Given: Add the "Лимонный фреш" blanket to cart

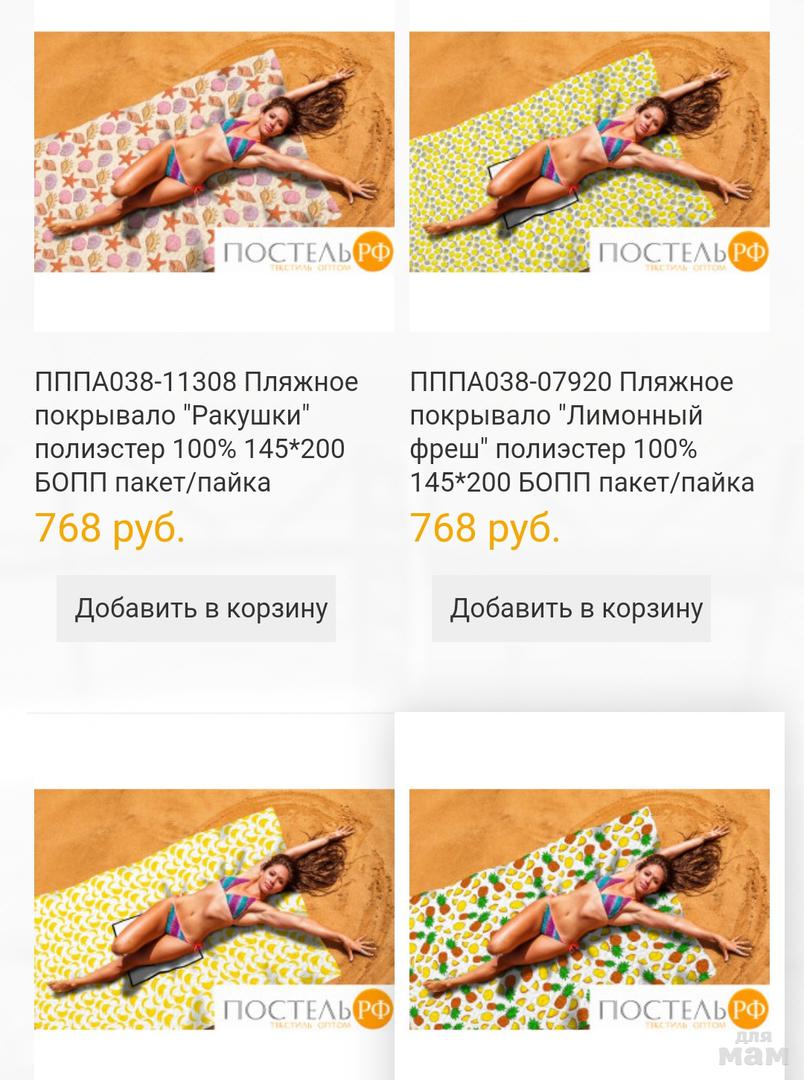Looking at the screenshot, I should point(571,608).
